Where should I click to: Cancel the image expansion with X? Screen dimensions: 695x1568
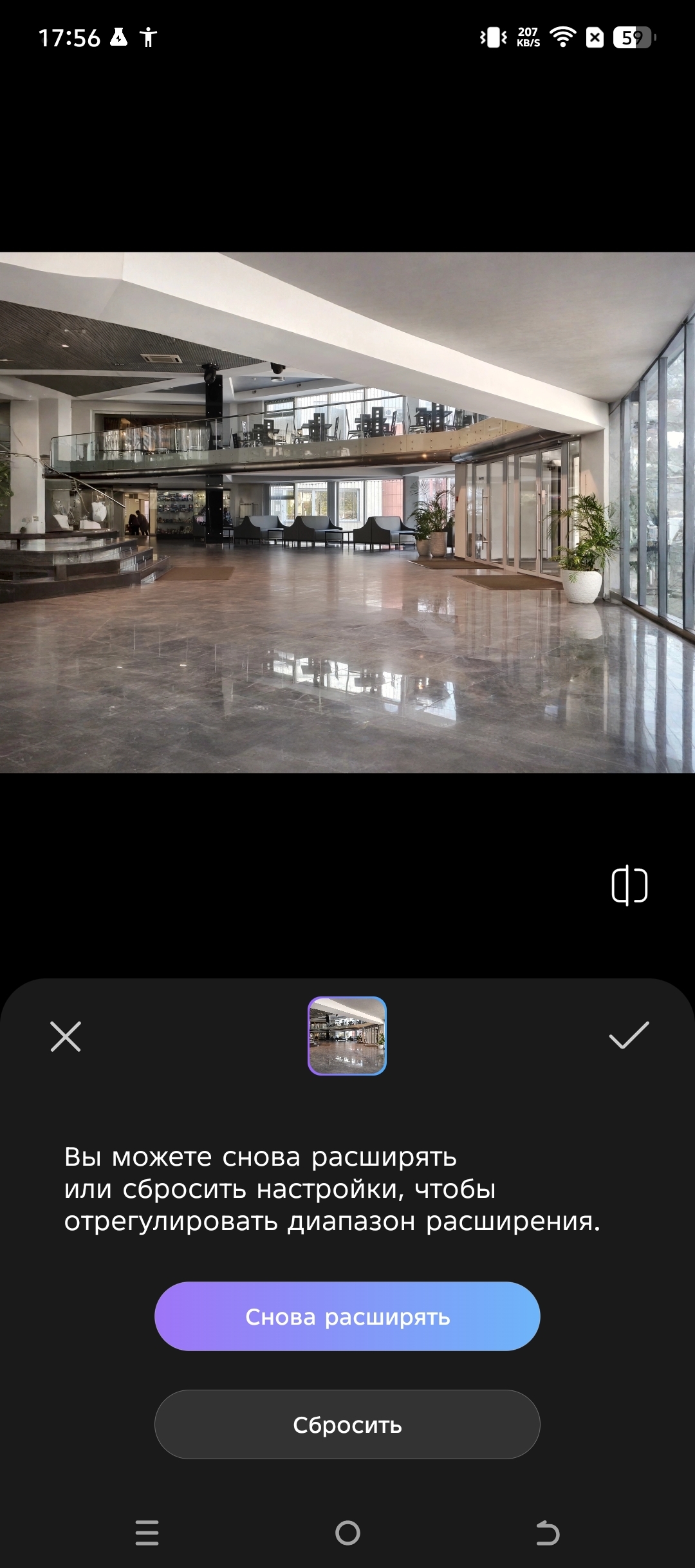tap(66, 1036)
